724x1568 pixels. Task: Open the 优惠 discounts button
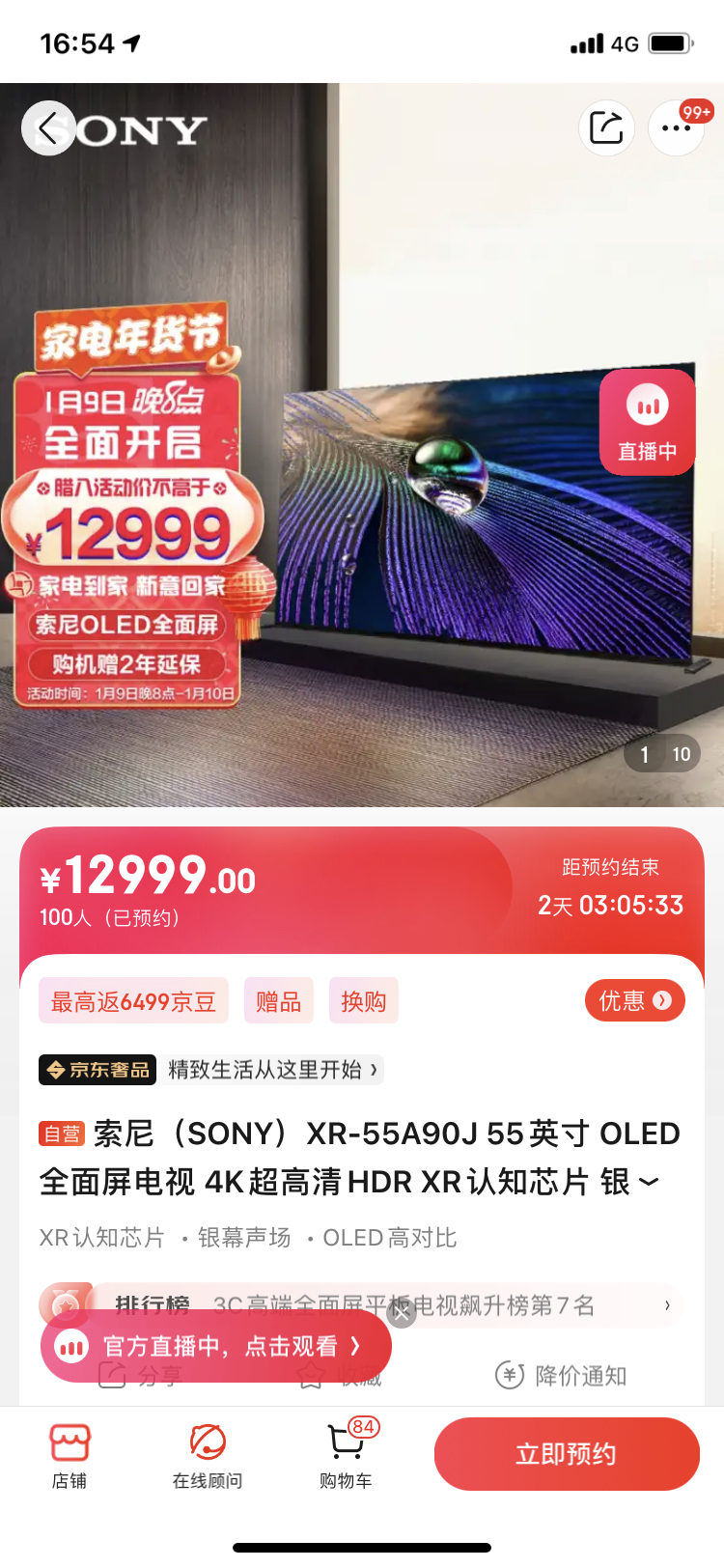point(635,1000)
